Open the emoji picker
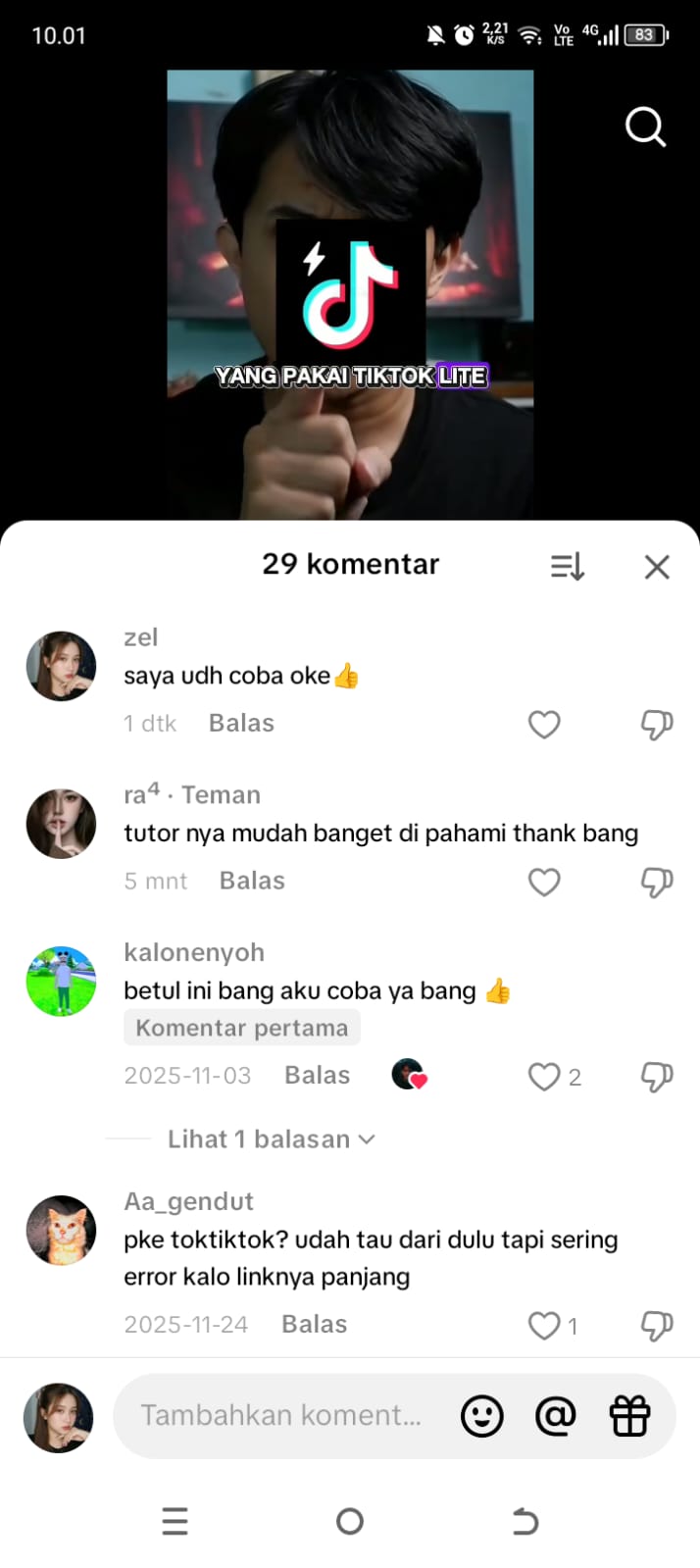Viewport: 700px width, 1568px height. [x=481, y=1416]
